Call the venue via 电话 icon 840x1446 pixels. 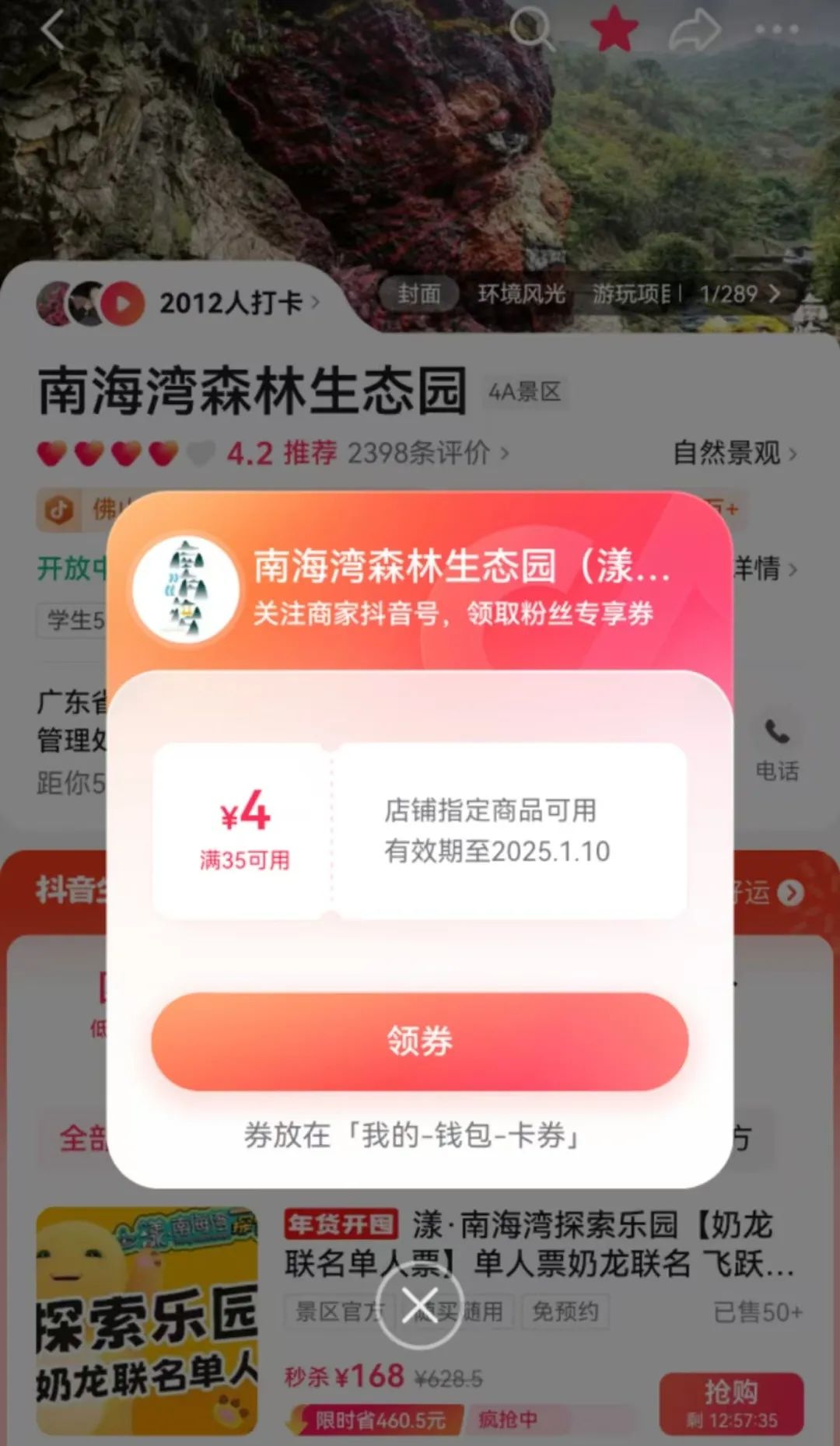[x=777, y=750]
